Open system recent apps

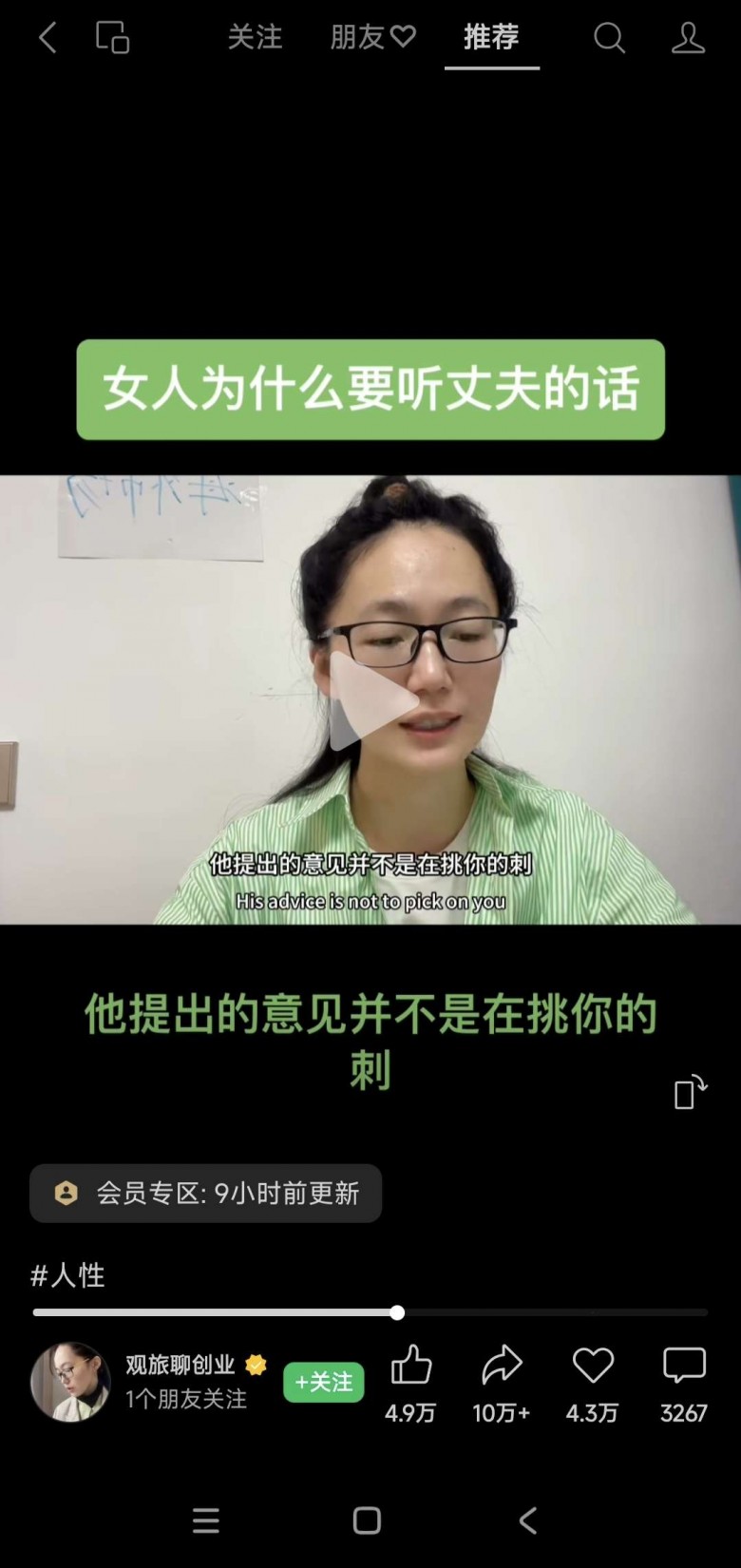click(x=206, y=1520)
